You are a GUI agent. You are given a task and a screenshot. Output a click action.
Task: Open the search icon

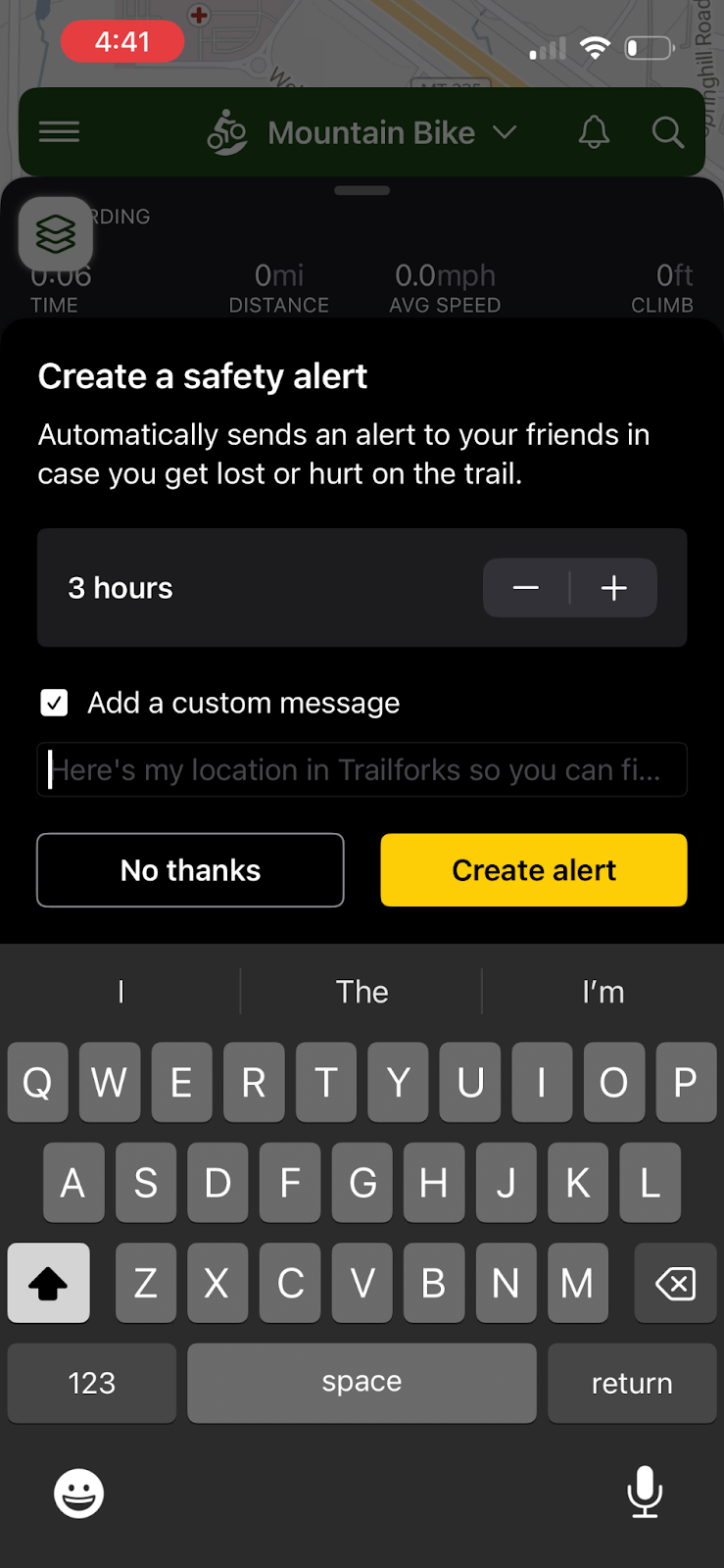[668, 132]
